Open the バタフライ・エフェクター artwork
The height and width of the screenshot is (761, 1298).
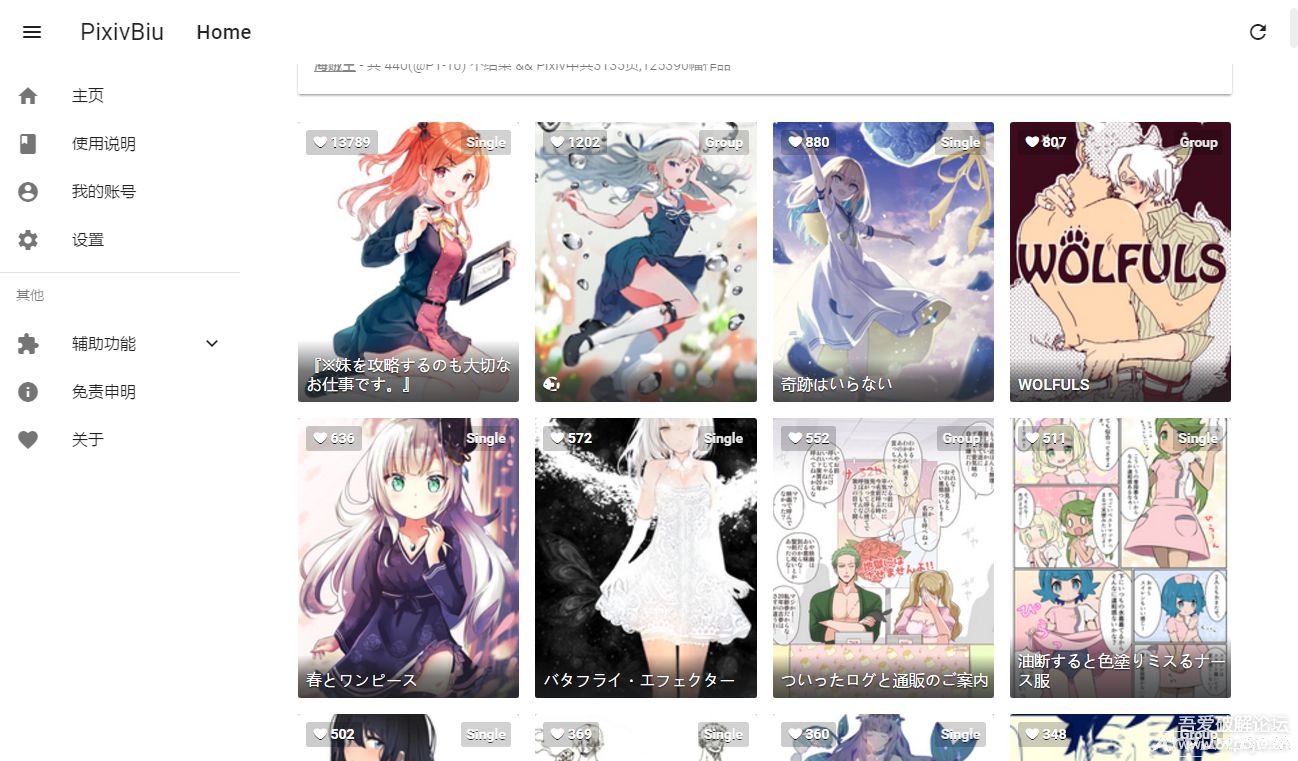[645, 558]
